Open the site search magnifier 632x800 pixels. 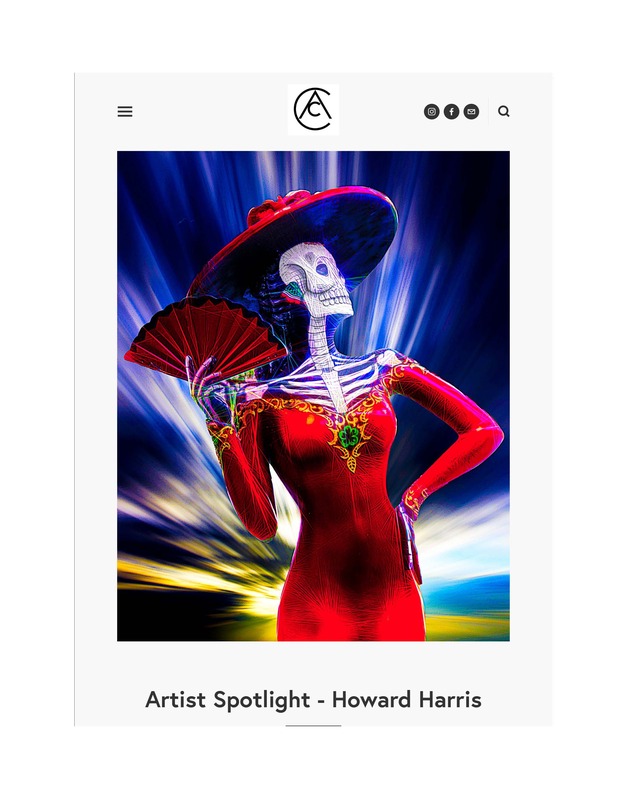[x=504, y=112]
